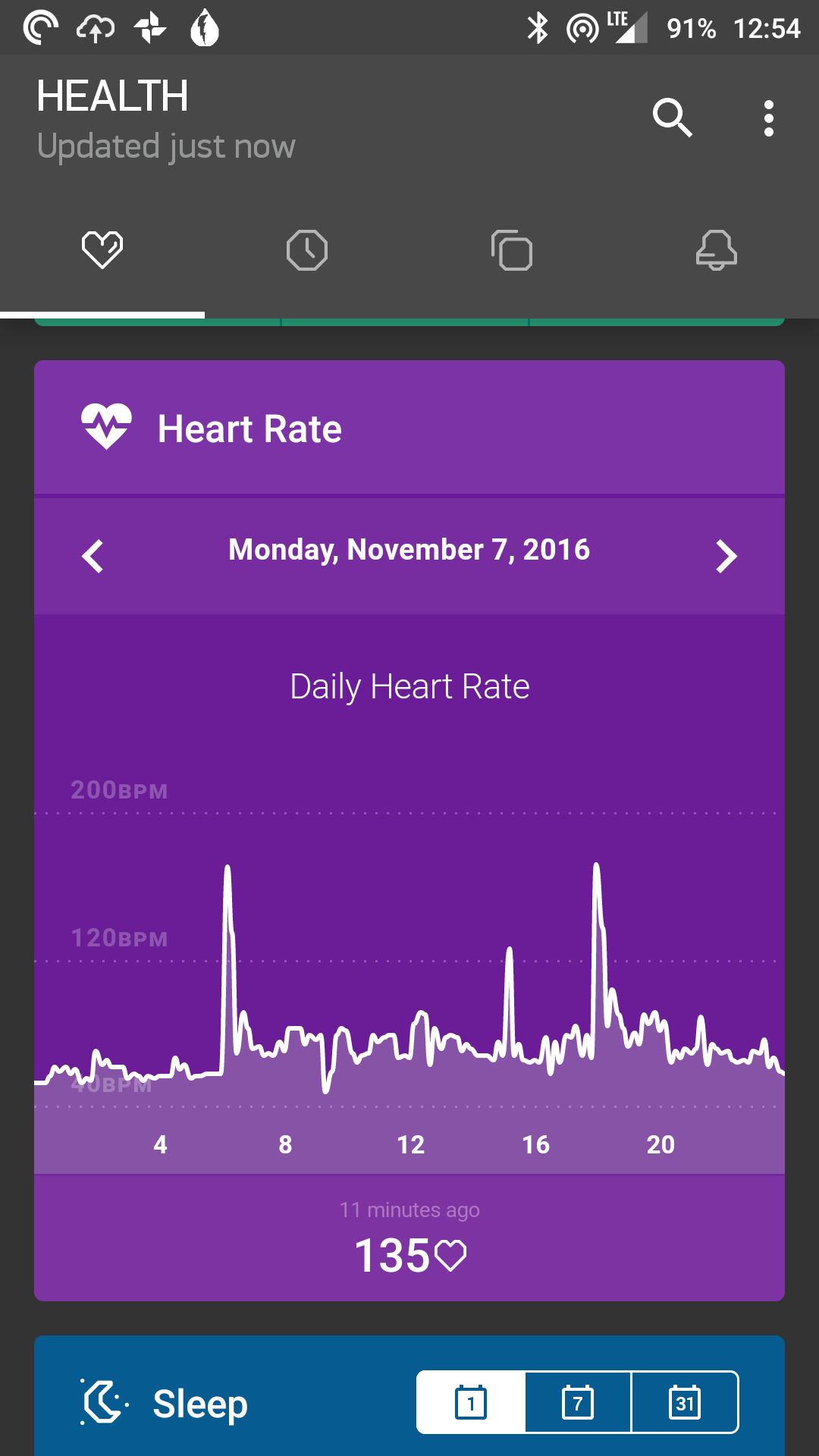Open the Heart Rate card header

(409, 428)
